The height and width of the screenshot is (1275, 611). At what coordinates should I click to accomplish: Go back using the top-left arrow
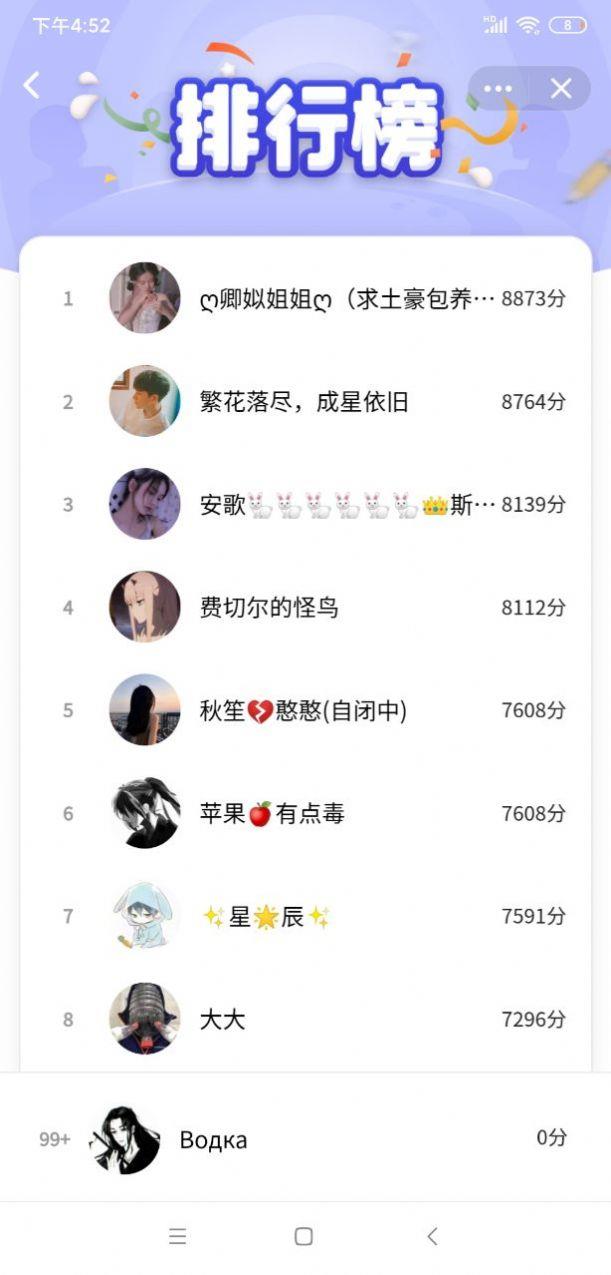click(x=32, y=86)
